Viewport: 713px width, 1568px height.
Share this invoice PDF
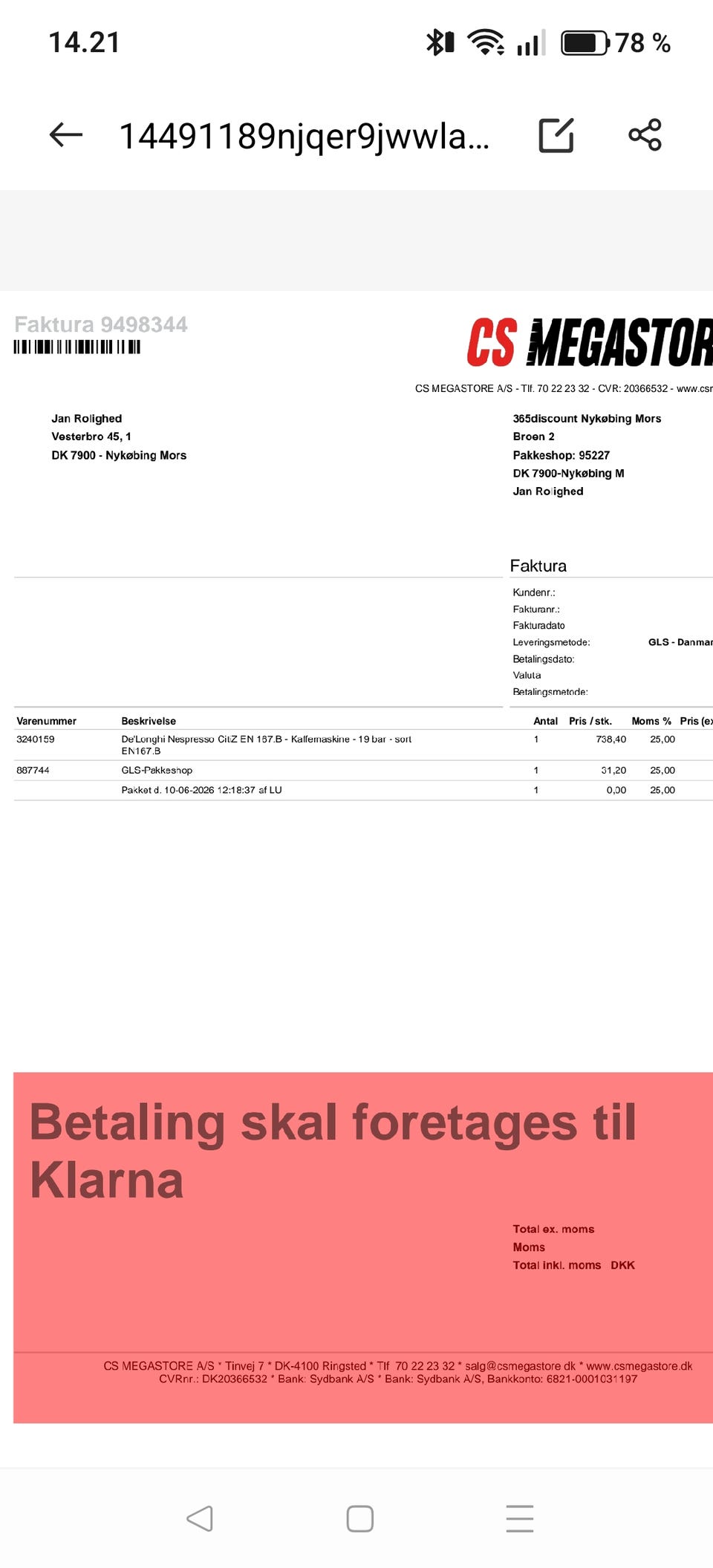click(x=645, y=135)
